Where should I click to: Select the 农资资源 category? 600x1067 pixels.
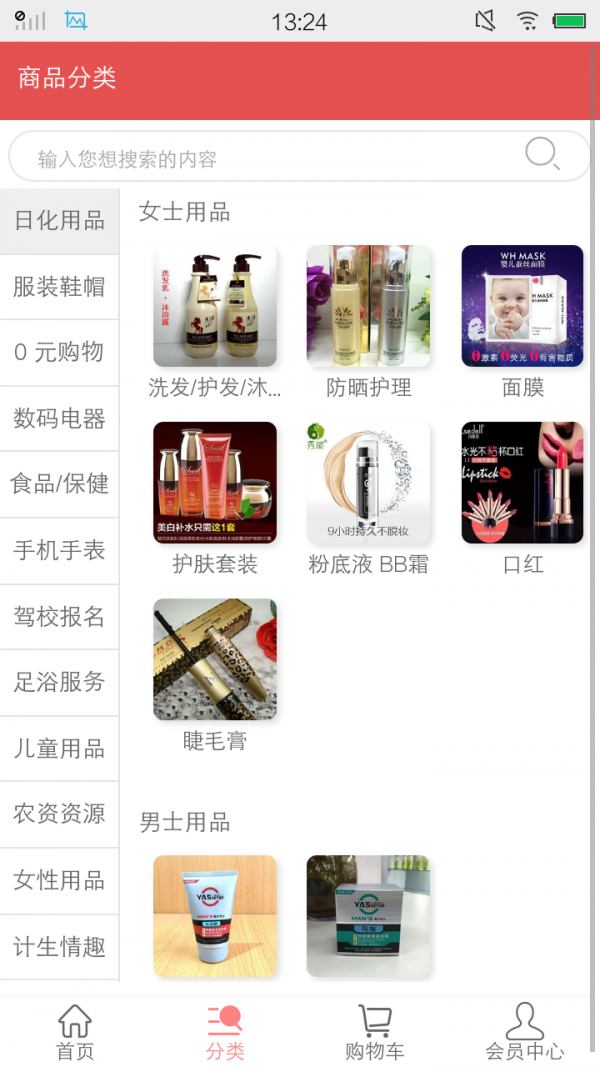coord(59,814)
